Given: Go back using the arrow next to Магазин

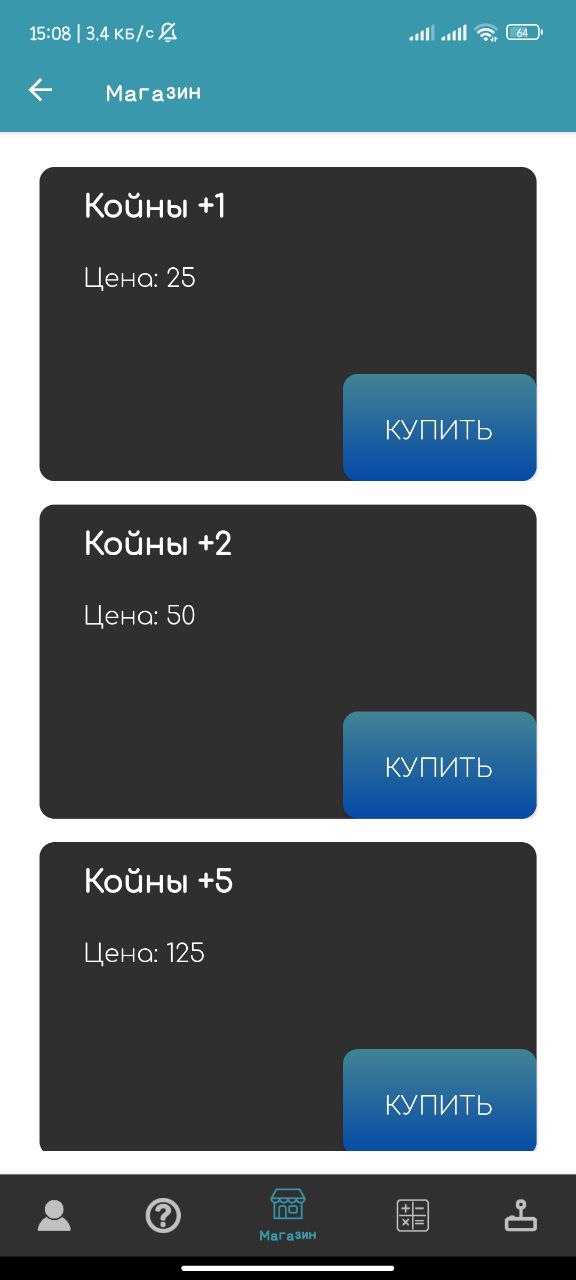Looking at the screenshot, I should (40, 91).
